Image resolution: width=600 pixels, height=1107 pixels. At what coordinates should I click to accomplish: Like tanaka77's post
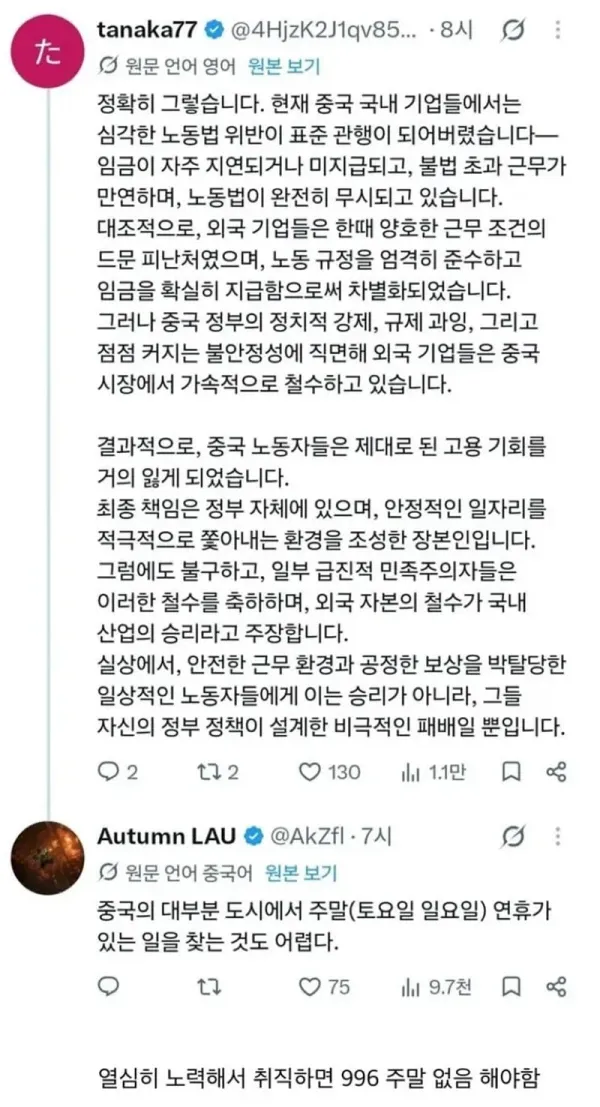329,772
